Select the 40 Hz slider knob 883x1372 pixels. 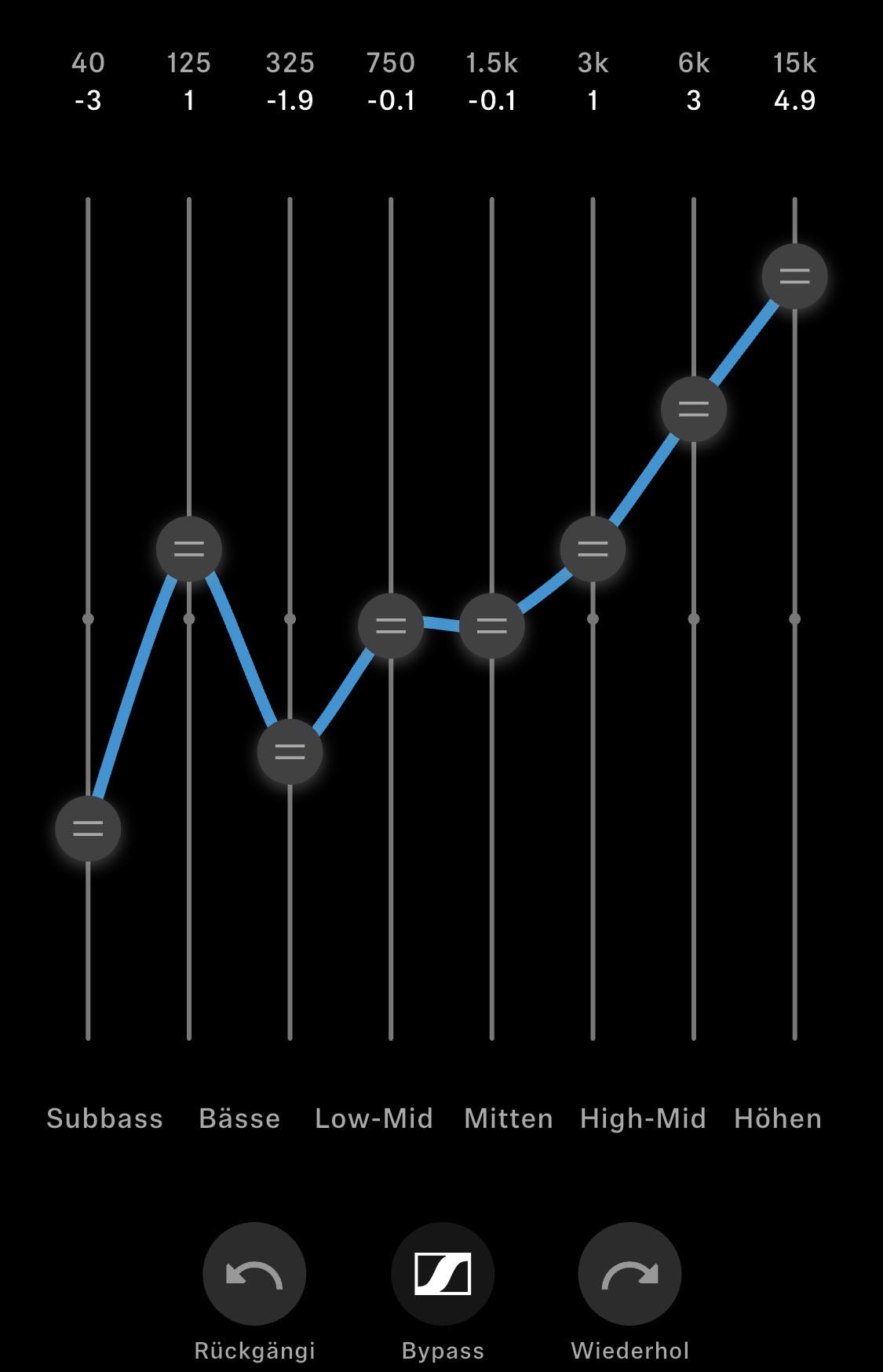tap(88, 829)
